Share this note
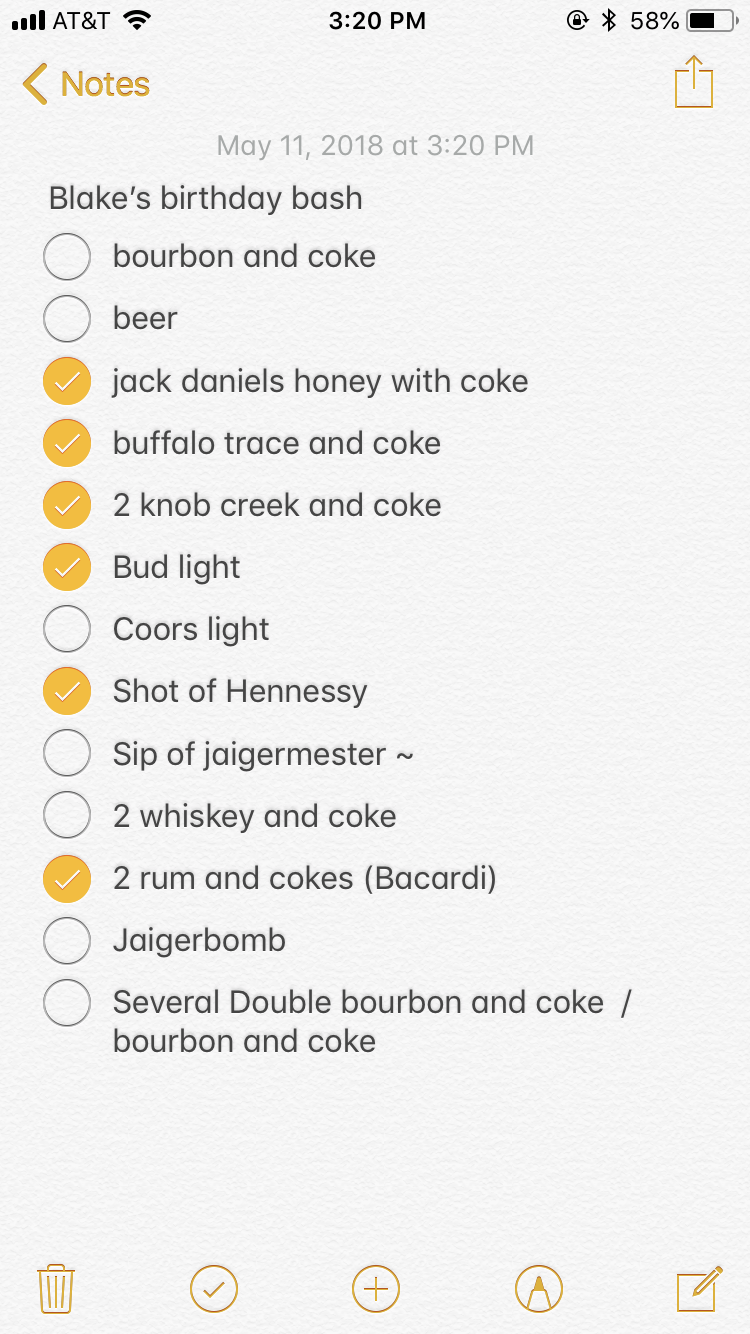Screen dimensions: 750x1334 point(694,82)
